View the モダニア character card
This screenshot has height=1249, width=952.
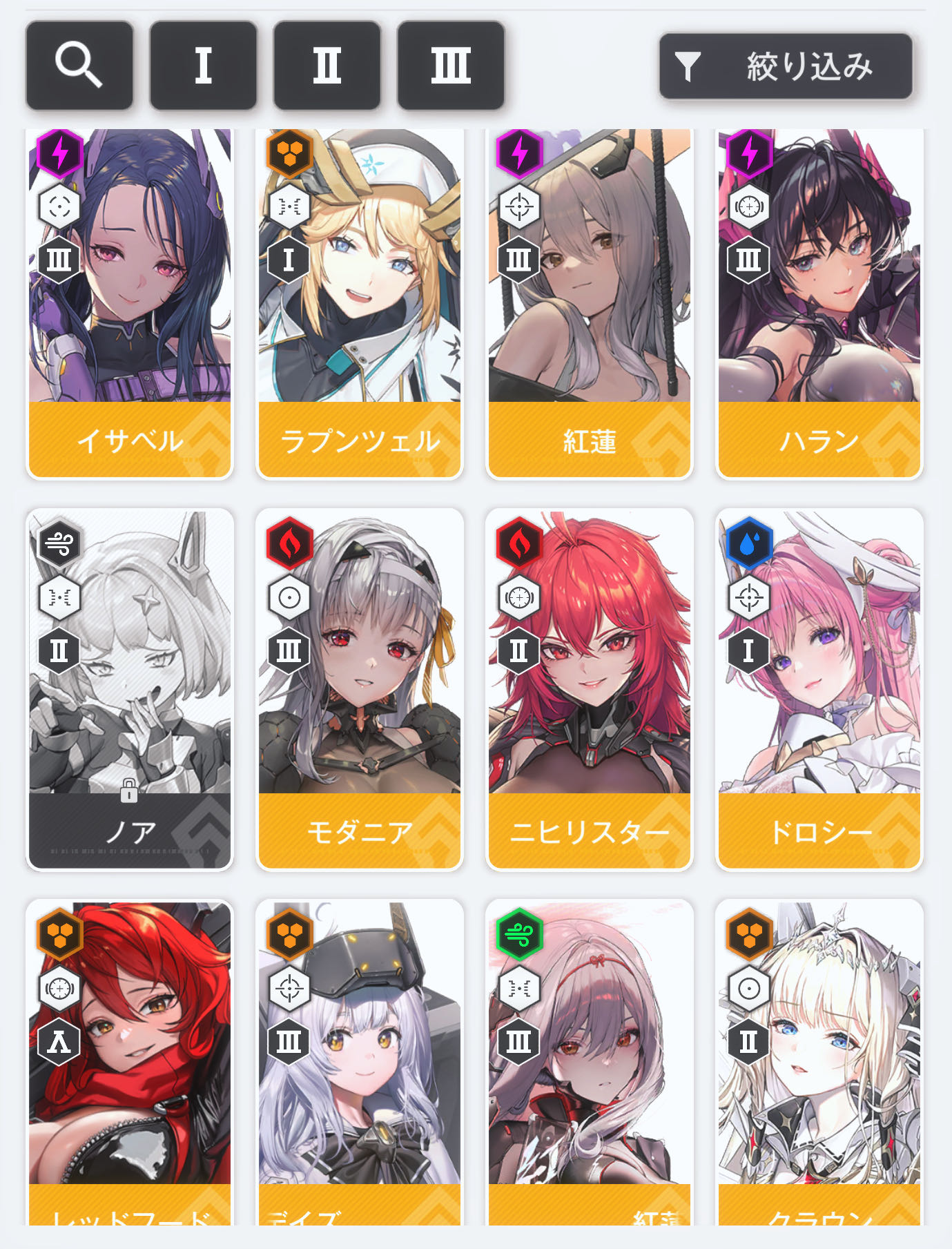pos(359,690)
